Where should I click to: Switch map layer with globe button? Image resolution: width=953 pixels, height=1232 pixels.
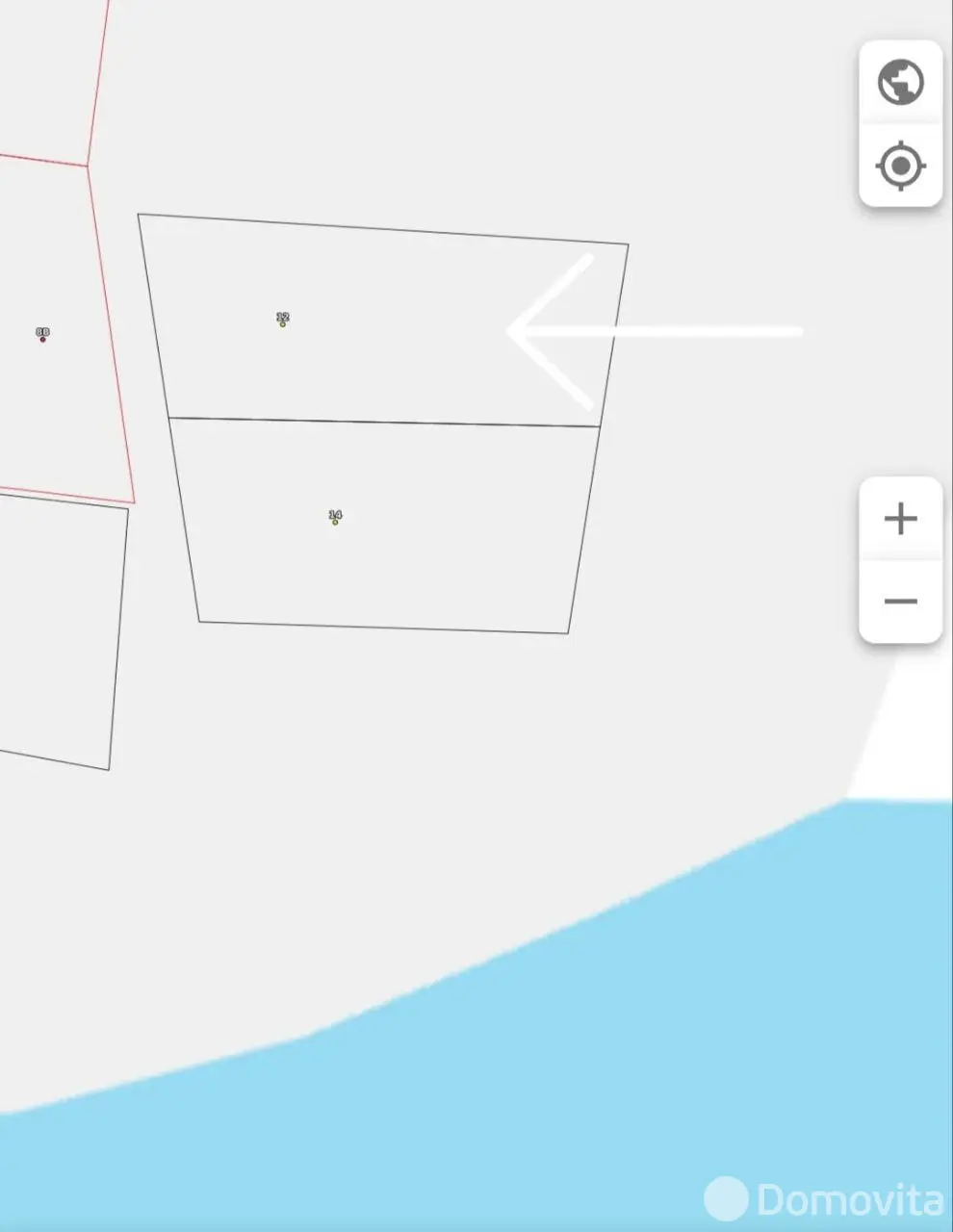point(900,83)
